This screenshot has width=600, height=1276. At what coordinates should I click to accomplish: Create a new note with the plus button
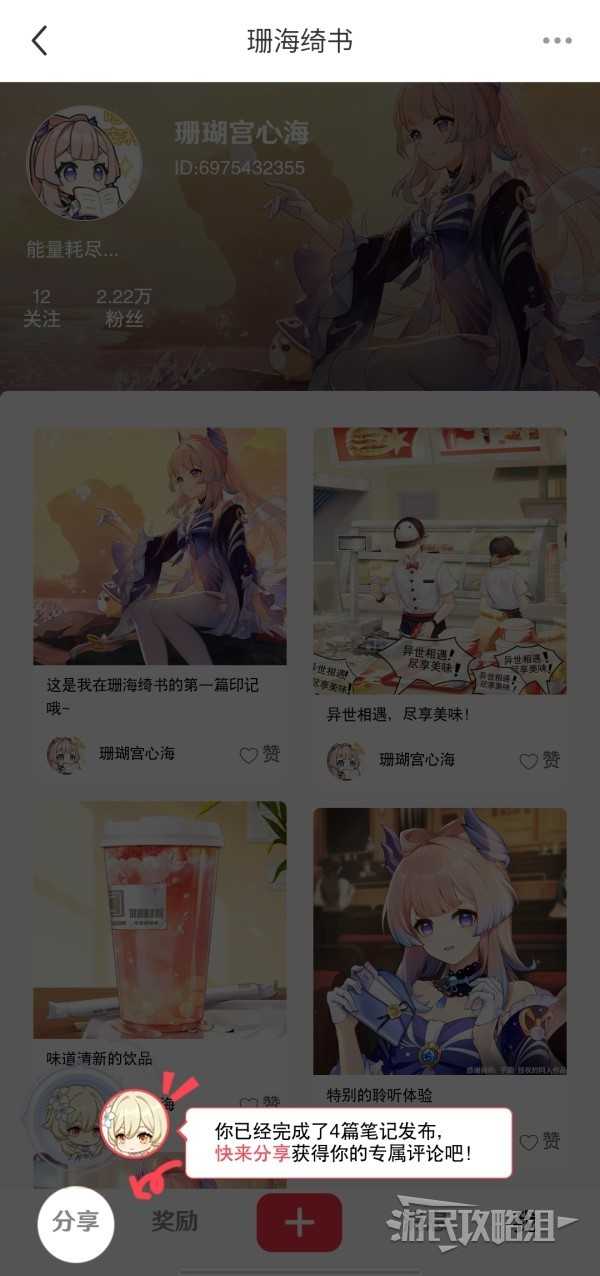pyautogui.click(x=299, y=1222)
